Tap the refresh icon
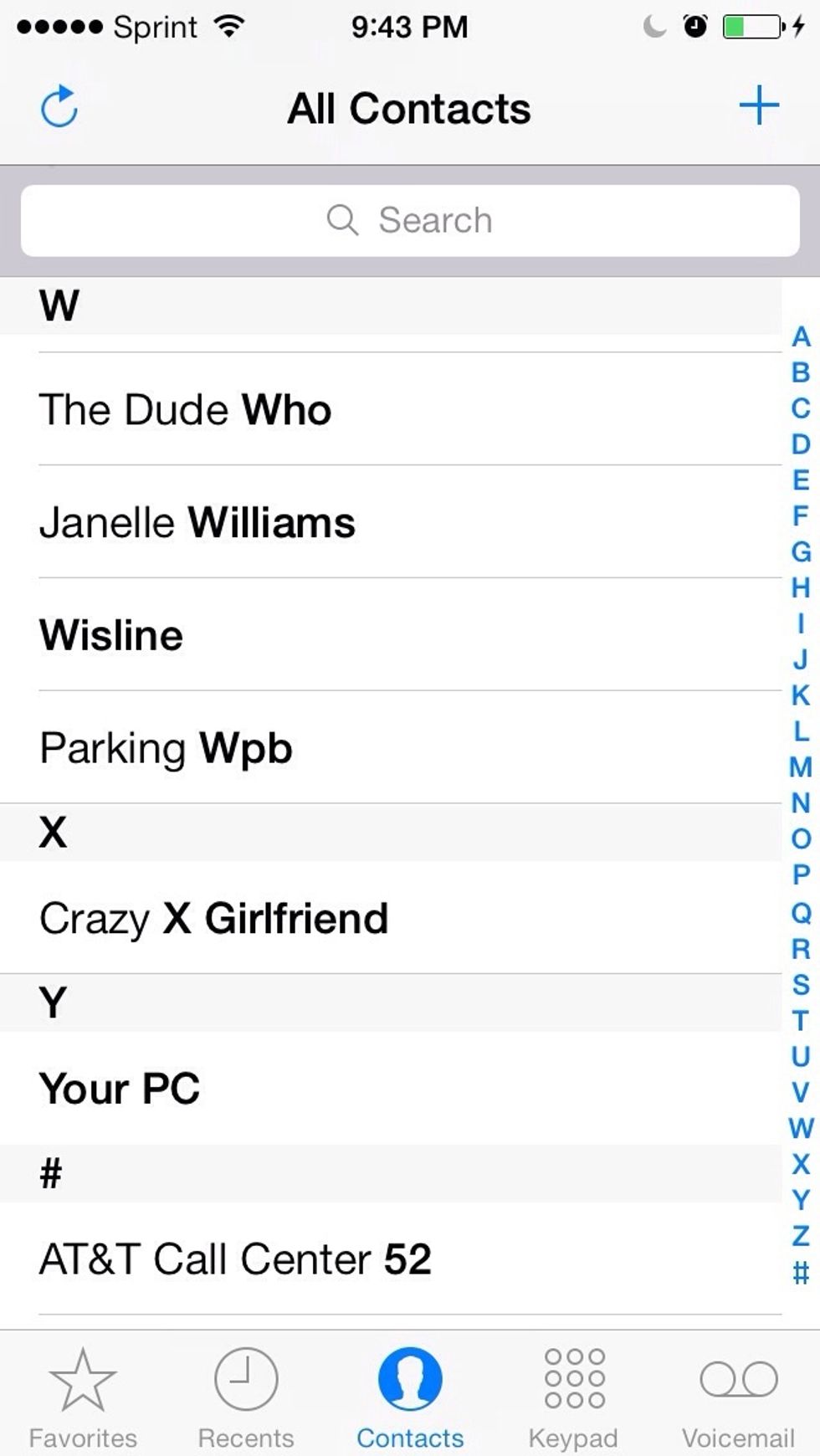Screen dimensions: 820x1456 click(x=59, y=107)
